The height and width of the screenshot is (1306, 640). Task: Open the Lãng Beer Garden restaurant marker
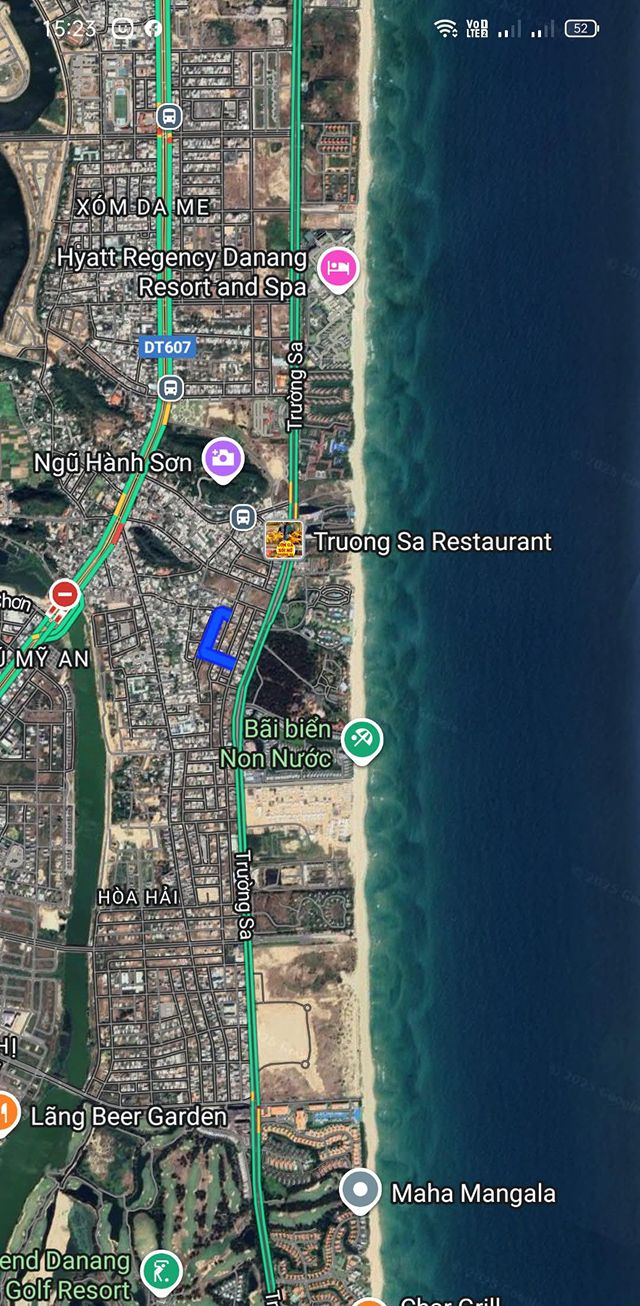click(6, 1113)
